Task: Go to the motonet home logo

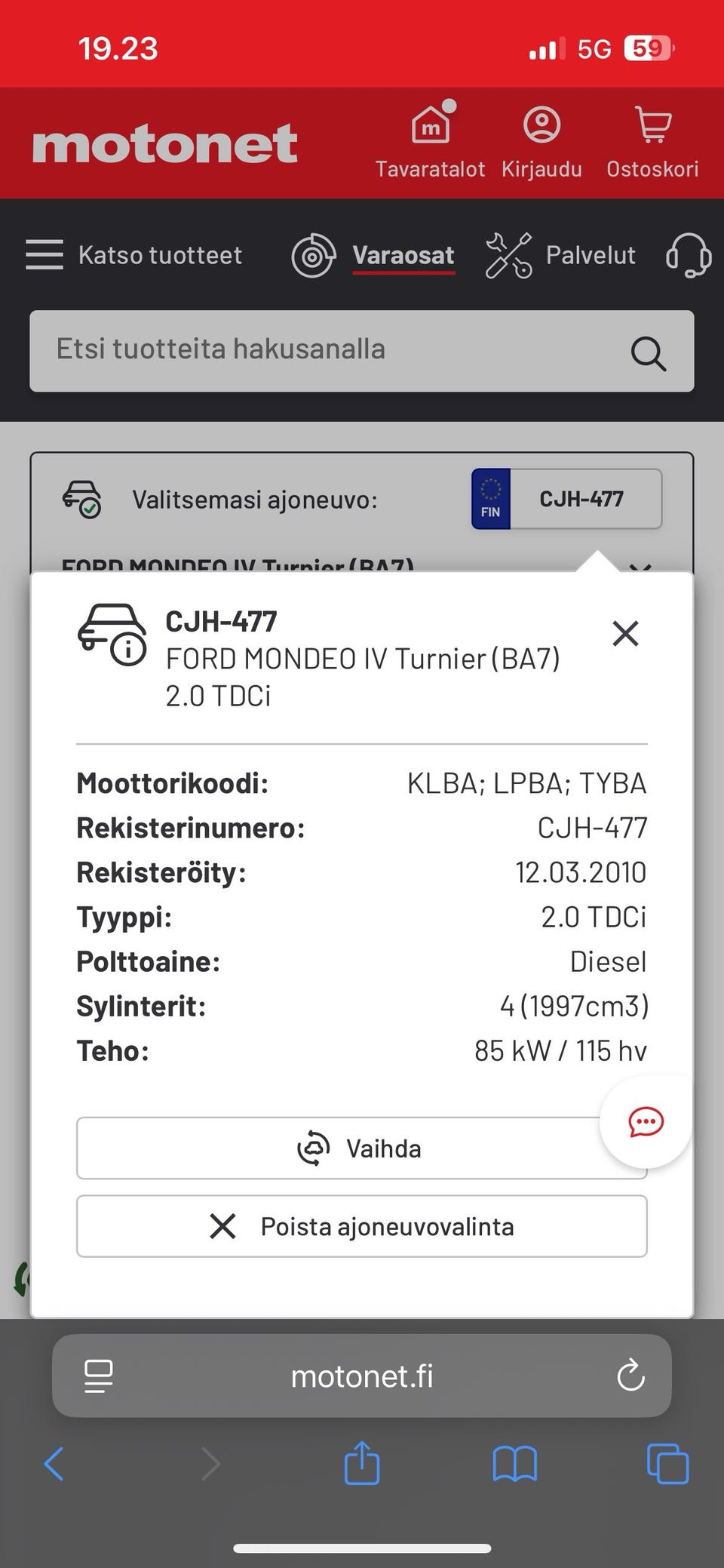Action: pos(165,143)
